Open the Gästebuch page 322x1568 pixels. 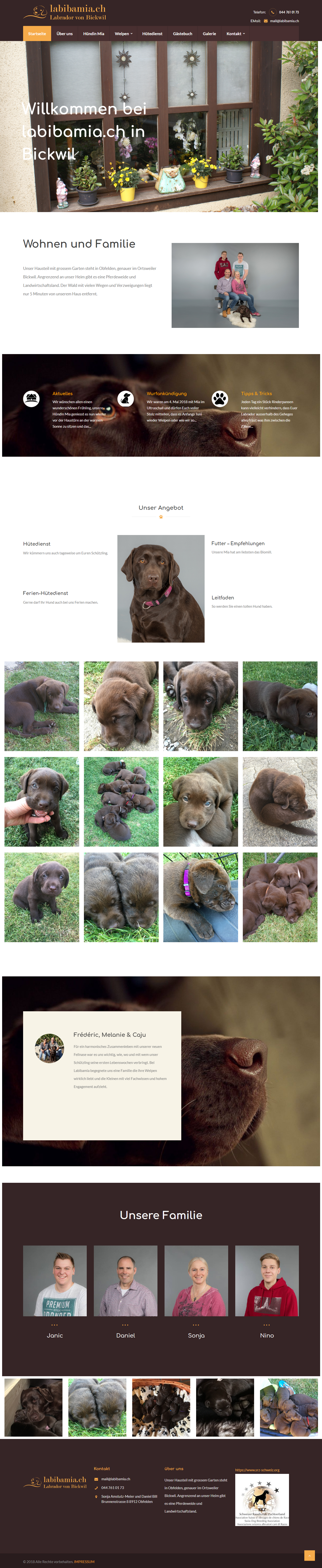coord(183,33)
